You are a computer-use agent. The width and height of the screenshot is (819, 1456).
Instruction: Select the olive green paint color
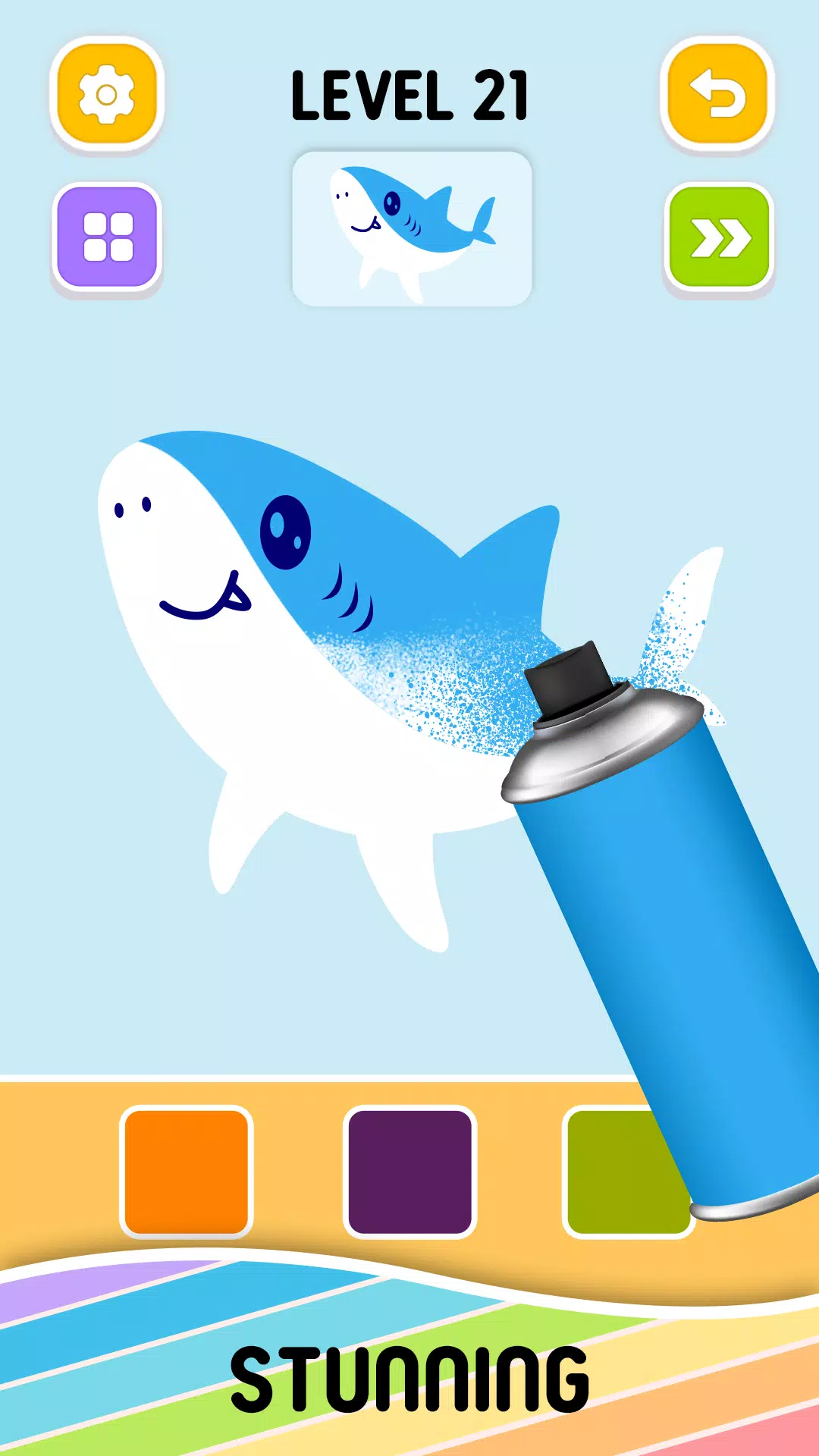pos(614,1172)
